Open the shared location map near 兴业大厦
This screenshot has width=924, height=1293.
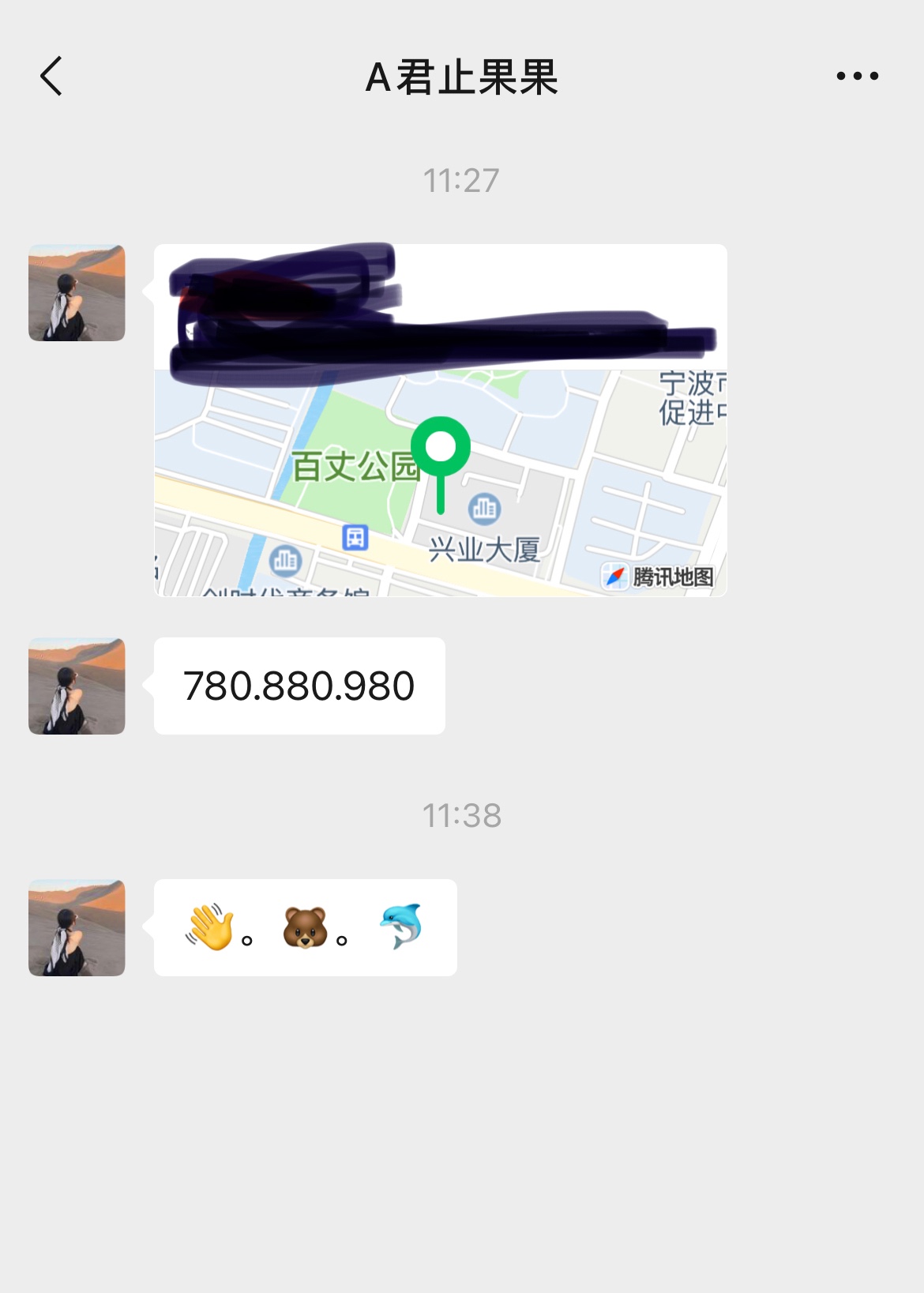point(440,482)
